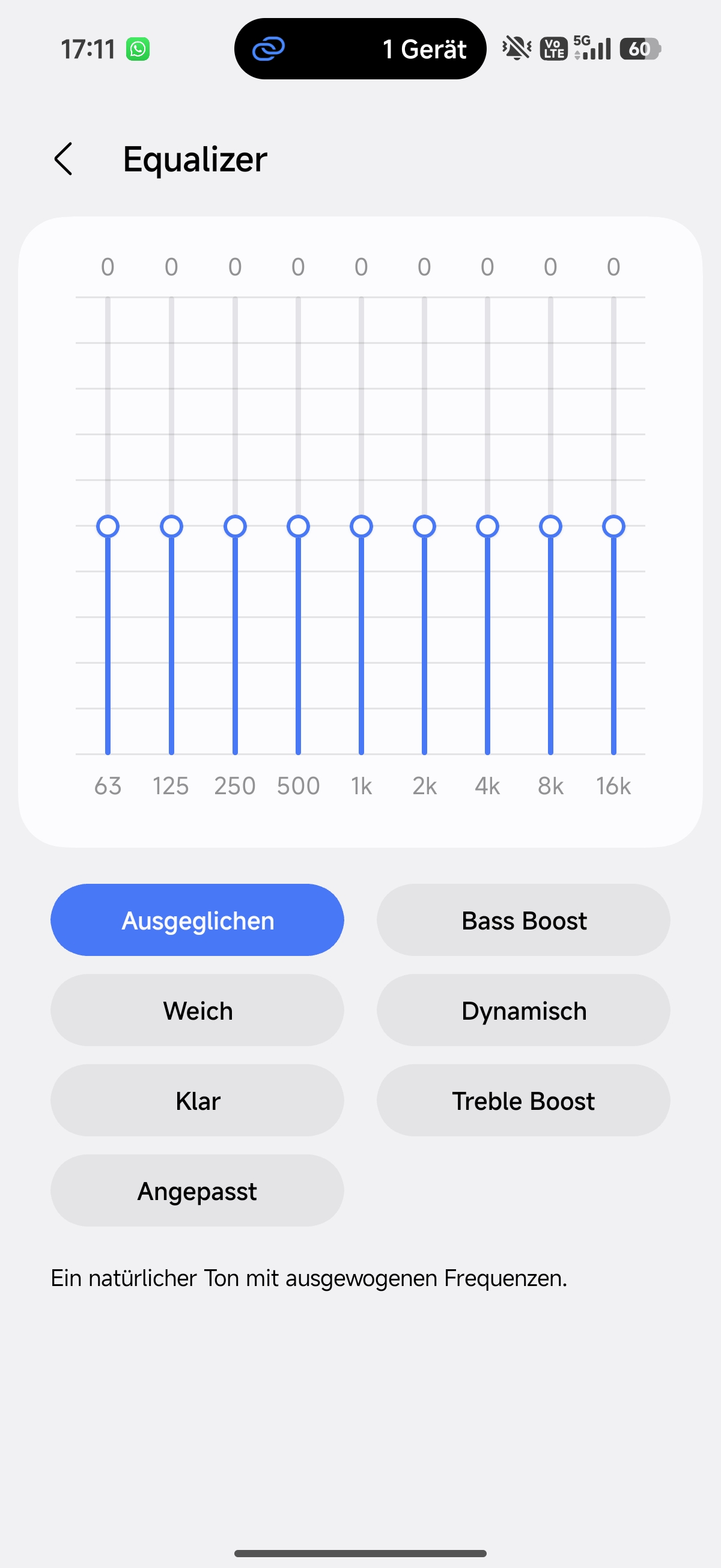Tap the 1k slider handle
The height and width of the screenshot is (1568, 721).
[362, 527]
